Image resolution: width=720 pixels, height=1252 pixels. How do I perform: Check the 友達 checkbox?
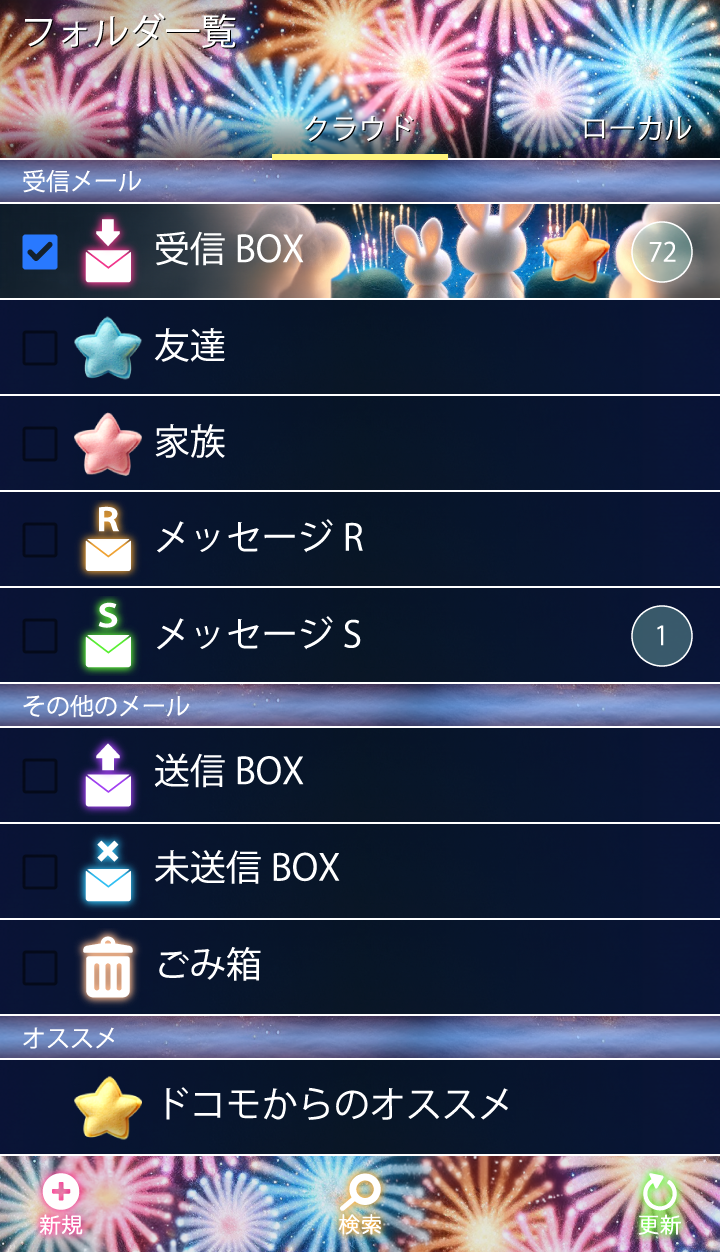(40, 348)
